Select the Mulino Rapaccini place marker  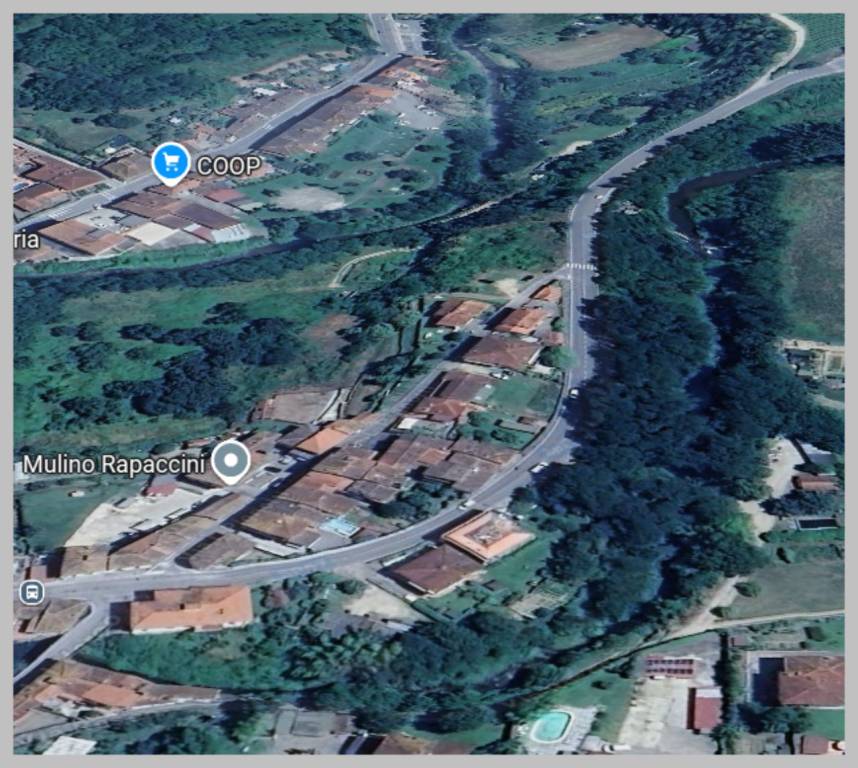(x=232, y=461)
